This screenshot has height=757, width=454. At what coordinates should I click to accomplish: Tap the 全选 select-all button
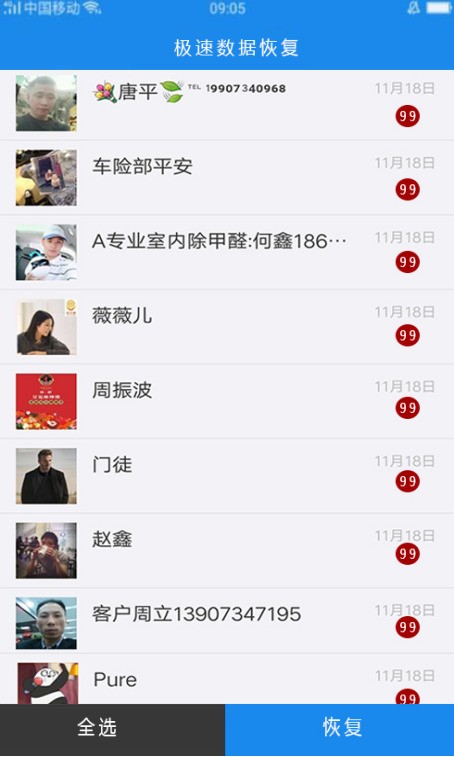(x=112, y=728)
